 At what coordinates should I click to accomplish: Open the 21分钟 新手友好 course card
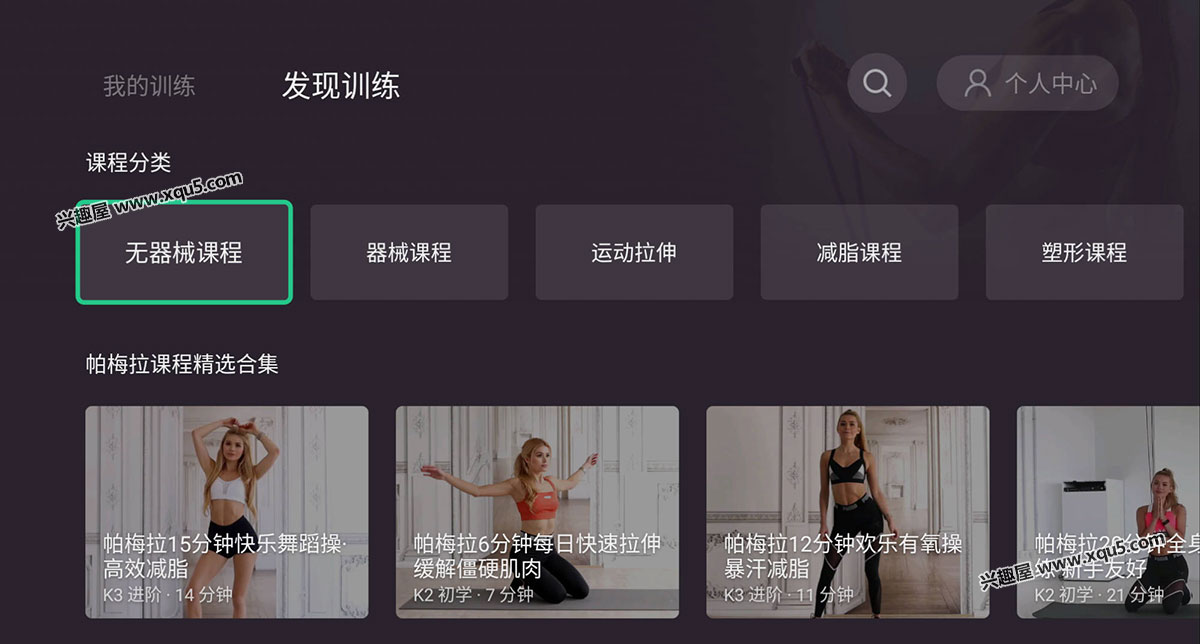coord(1108,511)
